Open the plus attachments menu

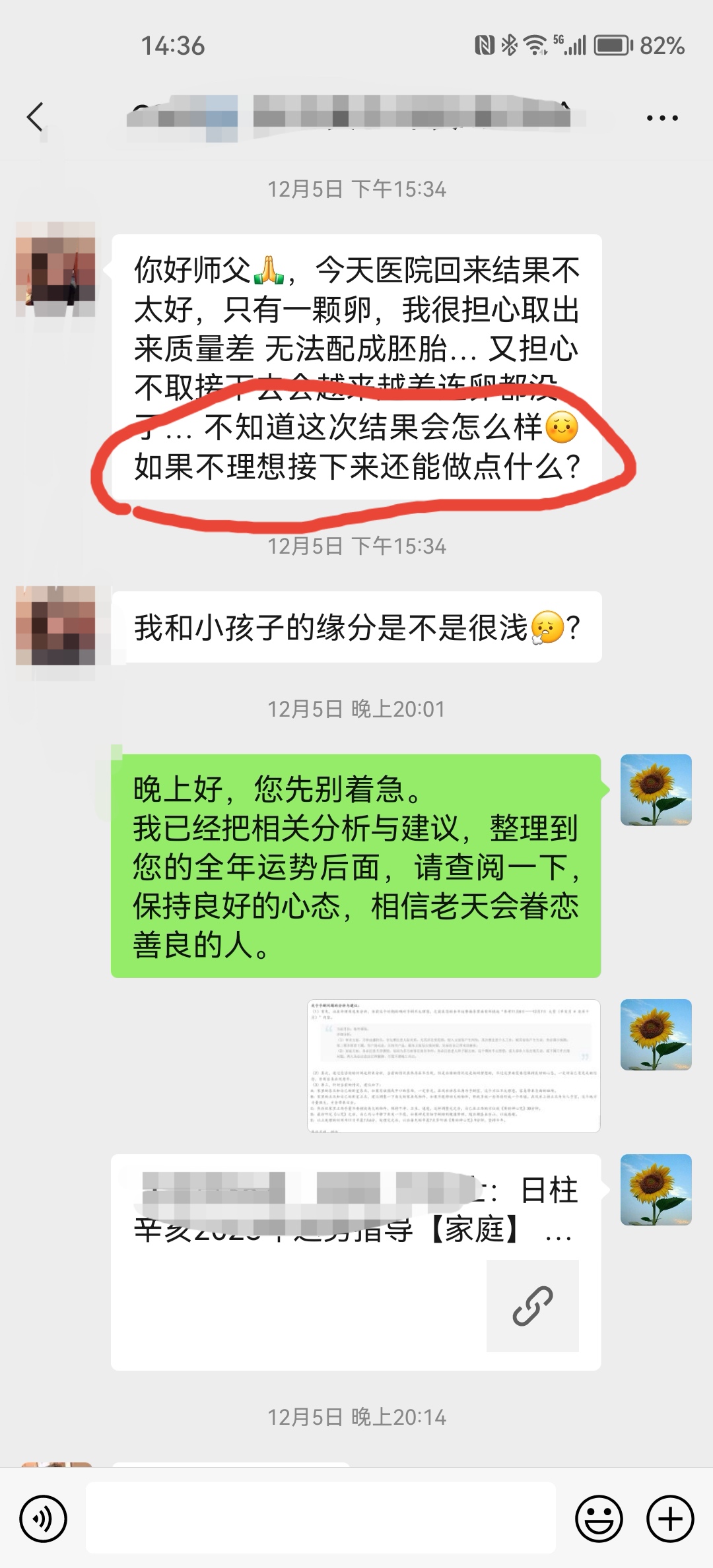670,1519
